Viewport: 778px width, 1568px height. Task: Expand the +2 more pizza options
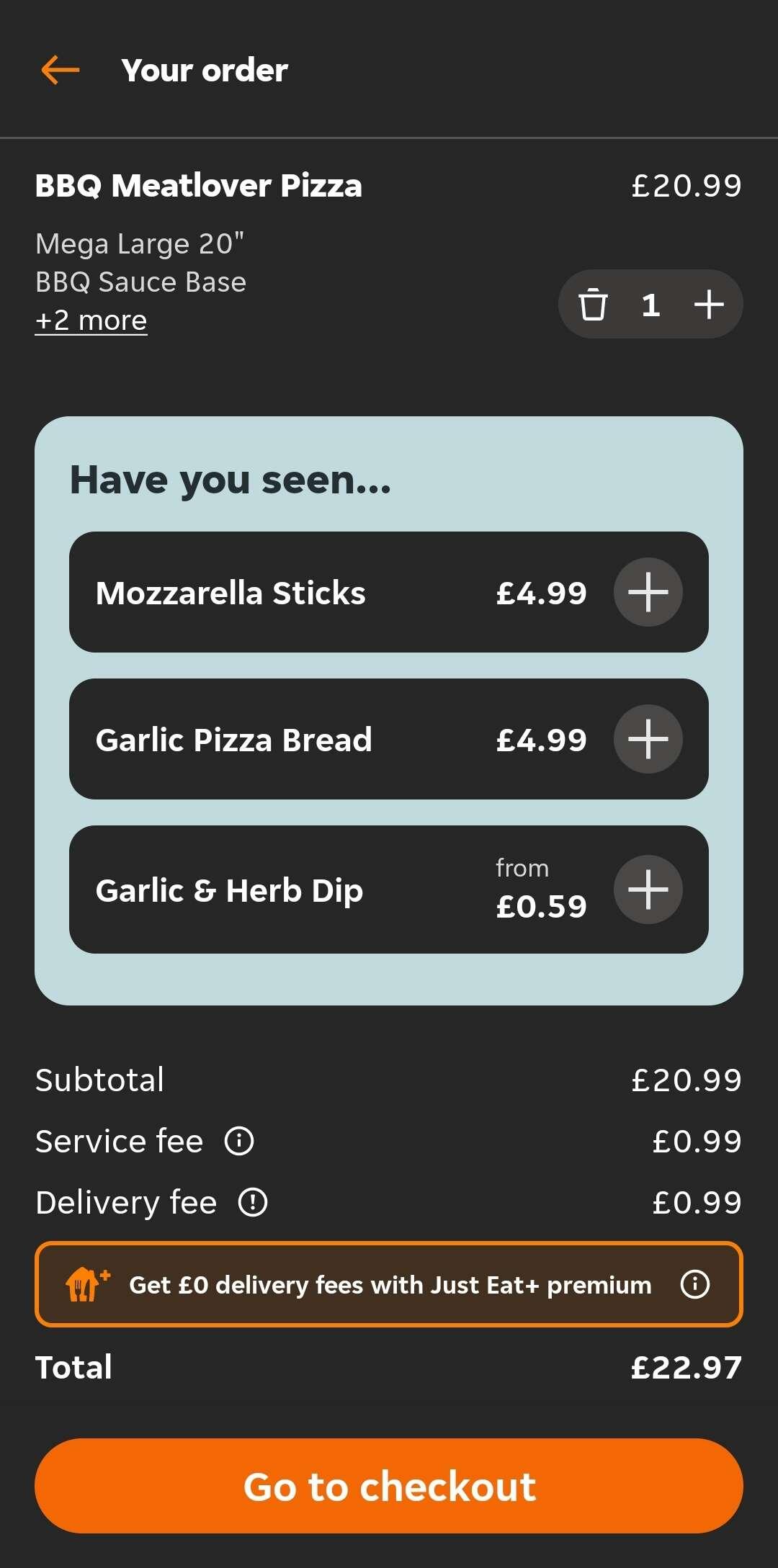tap(91, 321)
